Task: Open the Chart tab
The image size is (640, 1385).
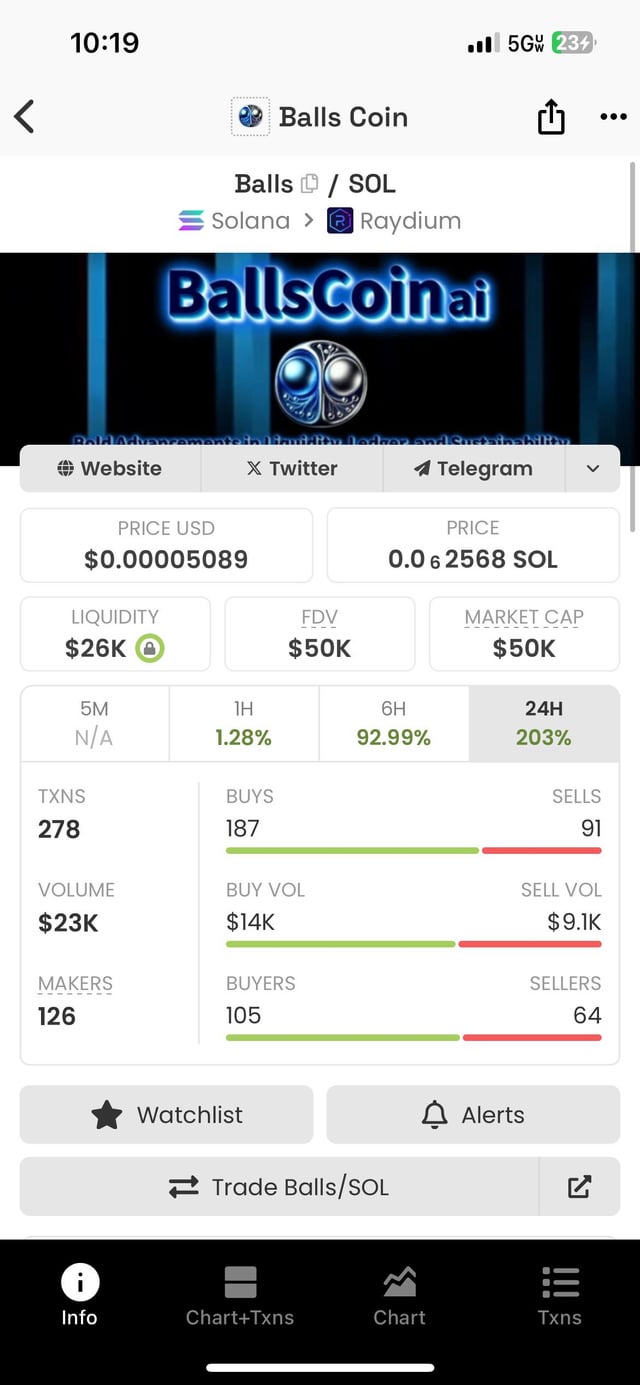Action: (400, 1295)
